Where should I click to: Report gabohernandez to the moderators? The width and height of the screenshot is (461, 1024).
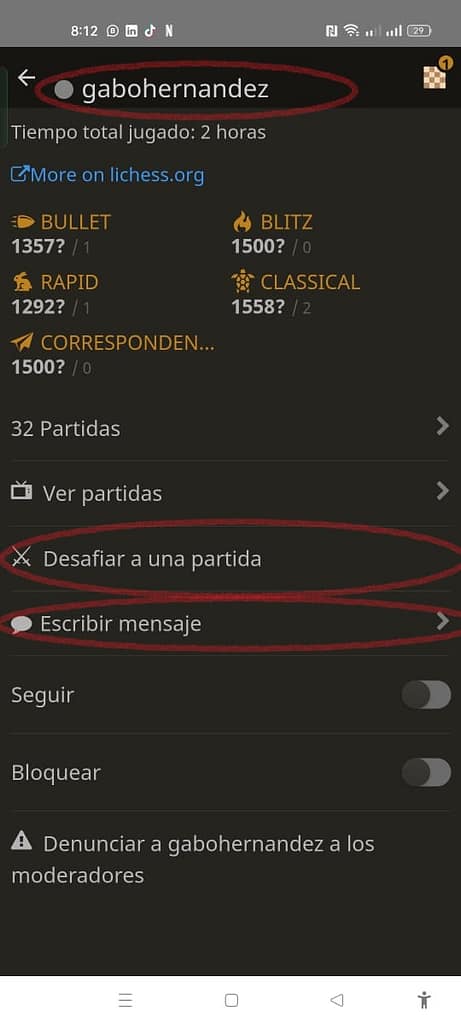(x=193, y=859)
